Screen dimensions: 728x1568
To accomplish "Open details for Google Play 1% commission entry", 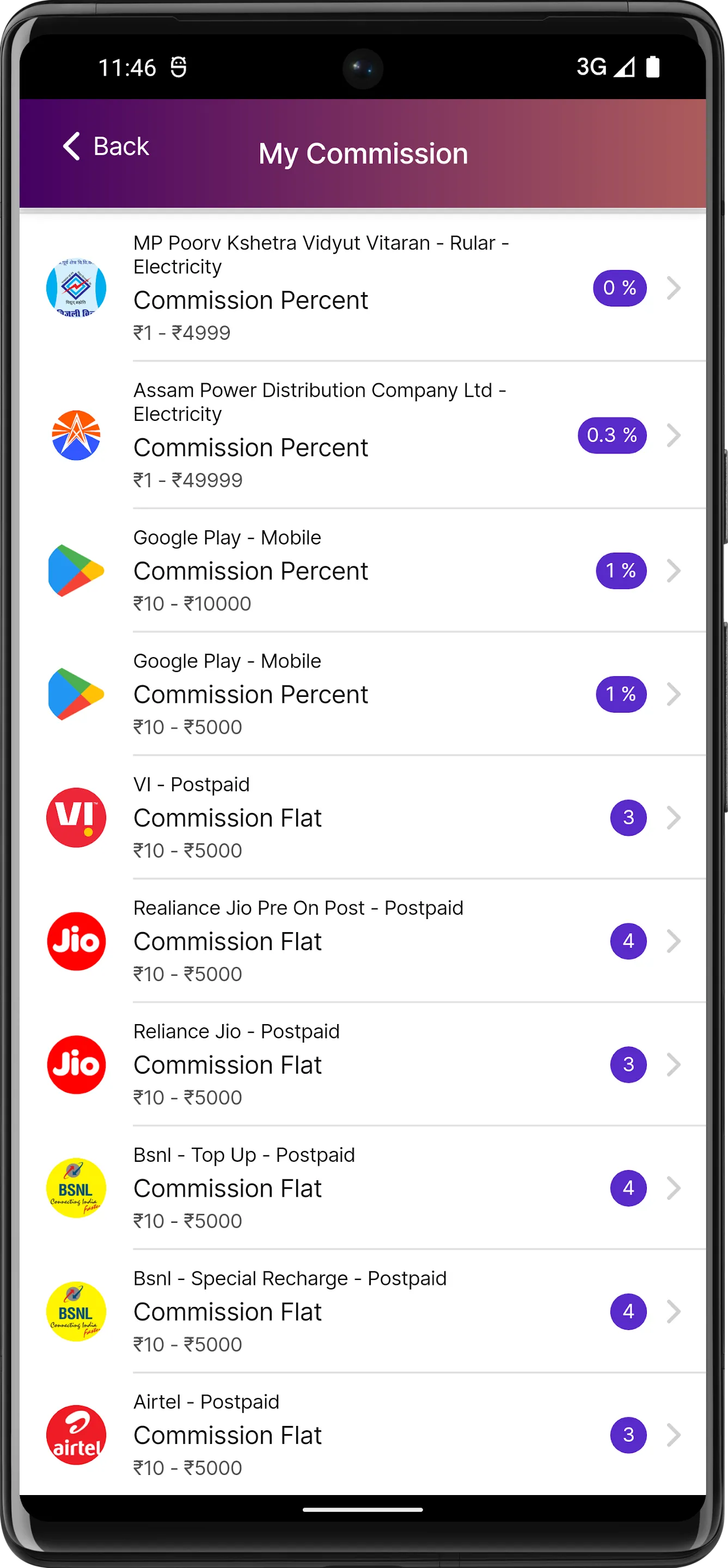I will pos(674,571).
